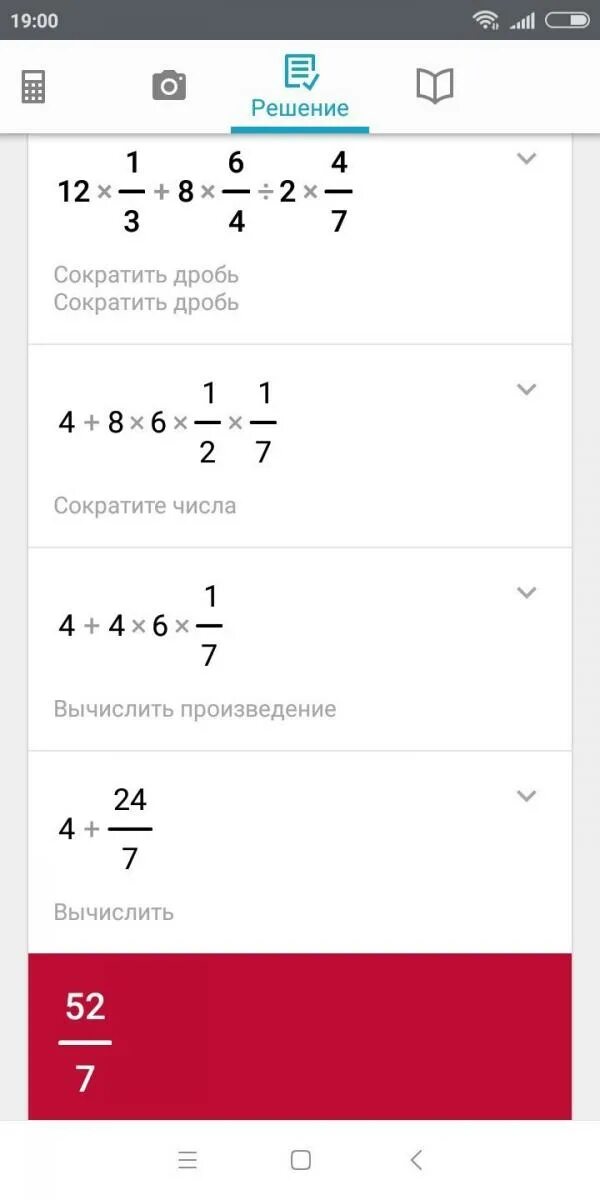
Task: Expand the Вычислить step
Action: pos(526,796)
